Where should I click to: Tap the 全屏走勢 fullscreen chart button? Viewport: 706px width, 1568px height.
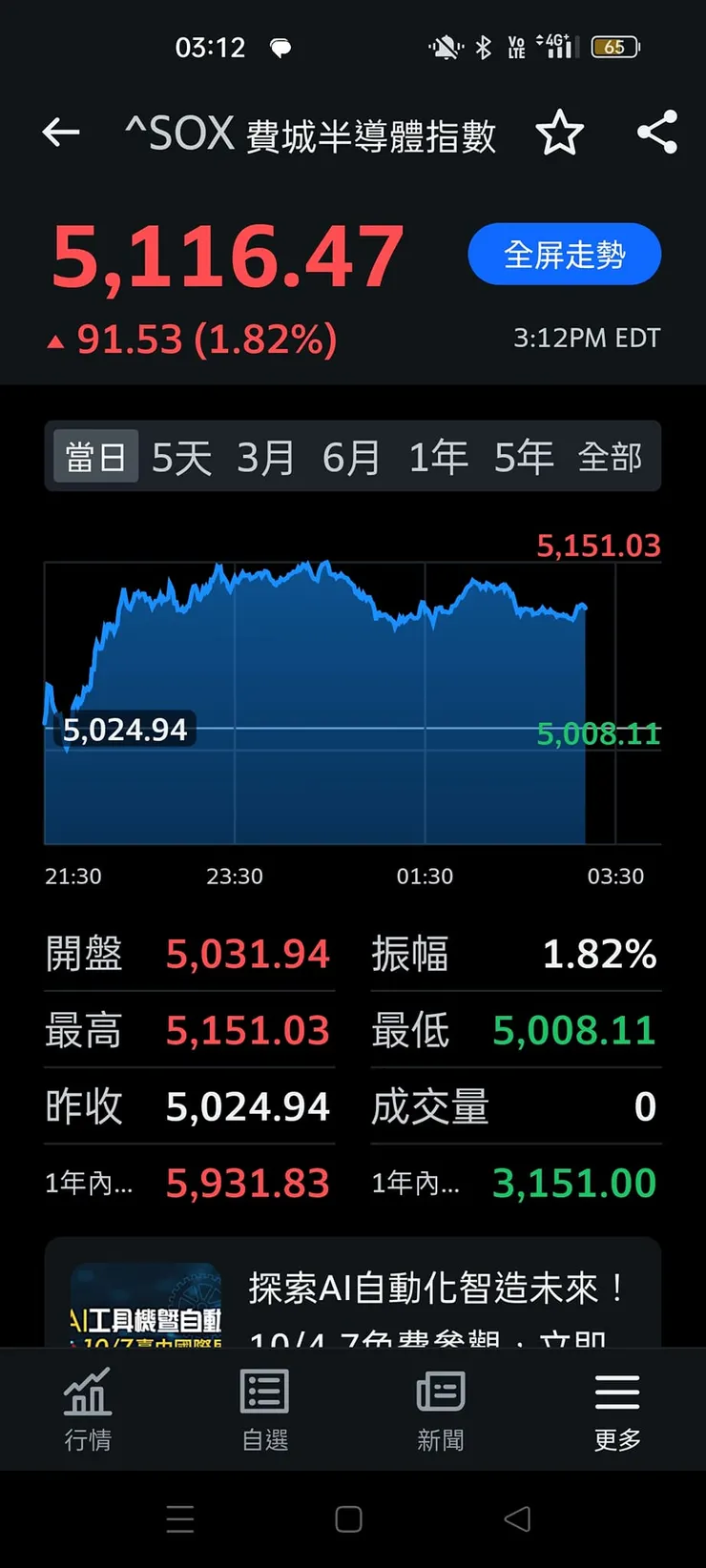pyautogui.click(x=564, y=254)
